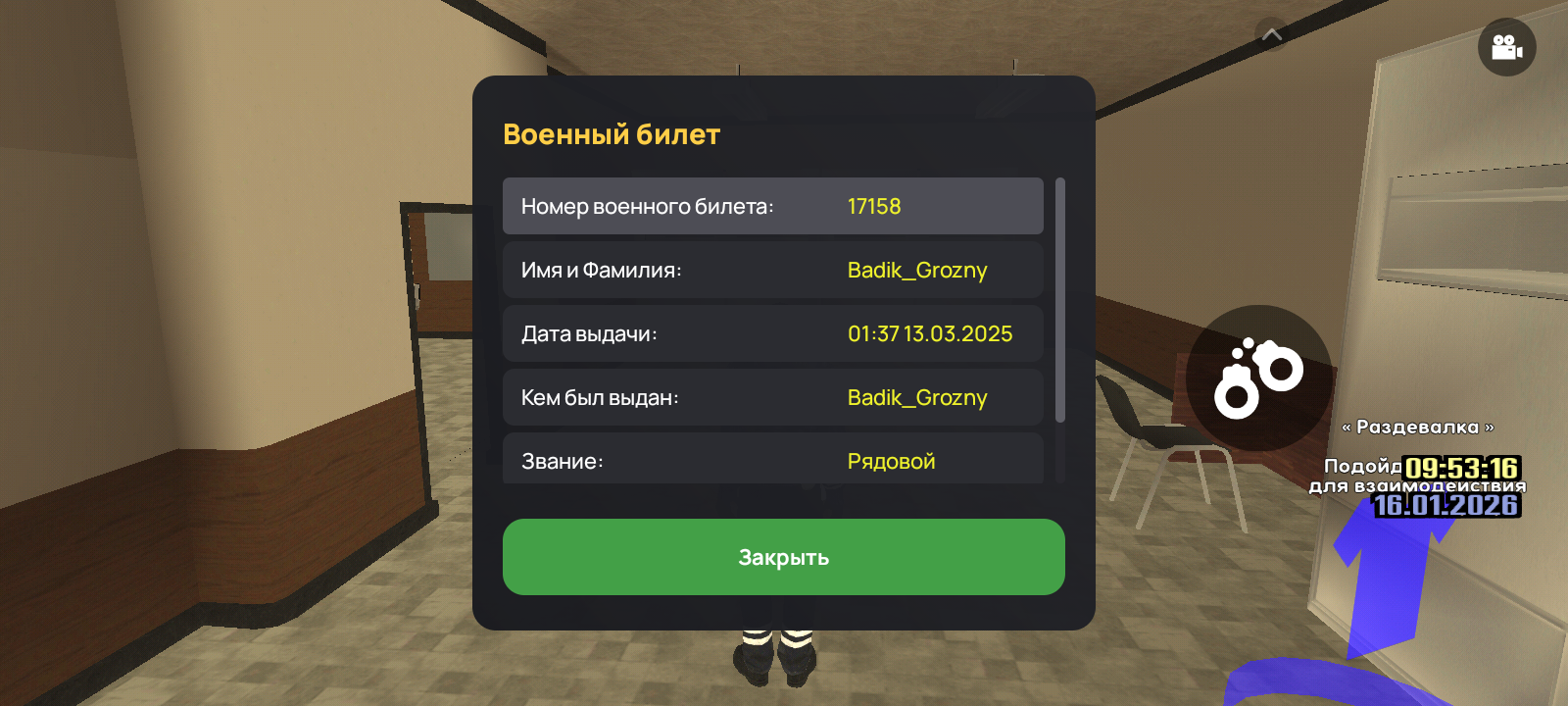
Task: Close the military ID dialog with Закрыть
Action: point(783,557)
